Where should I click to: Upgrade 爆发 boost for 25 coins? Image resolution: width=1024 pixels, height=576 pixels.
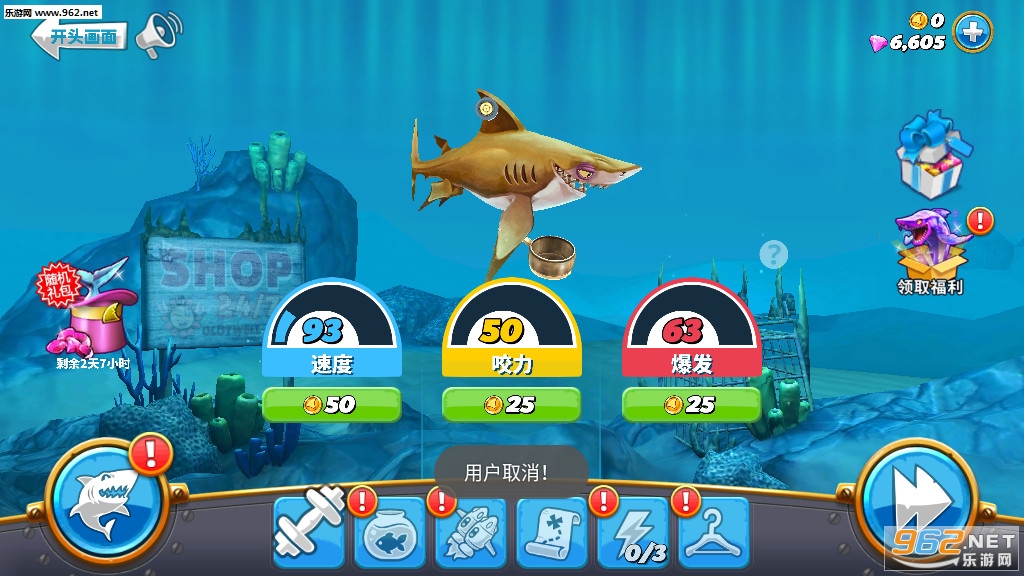tap(691, 404)
